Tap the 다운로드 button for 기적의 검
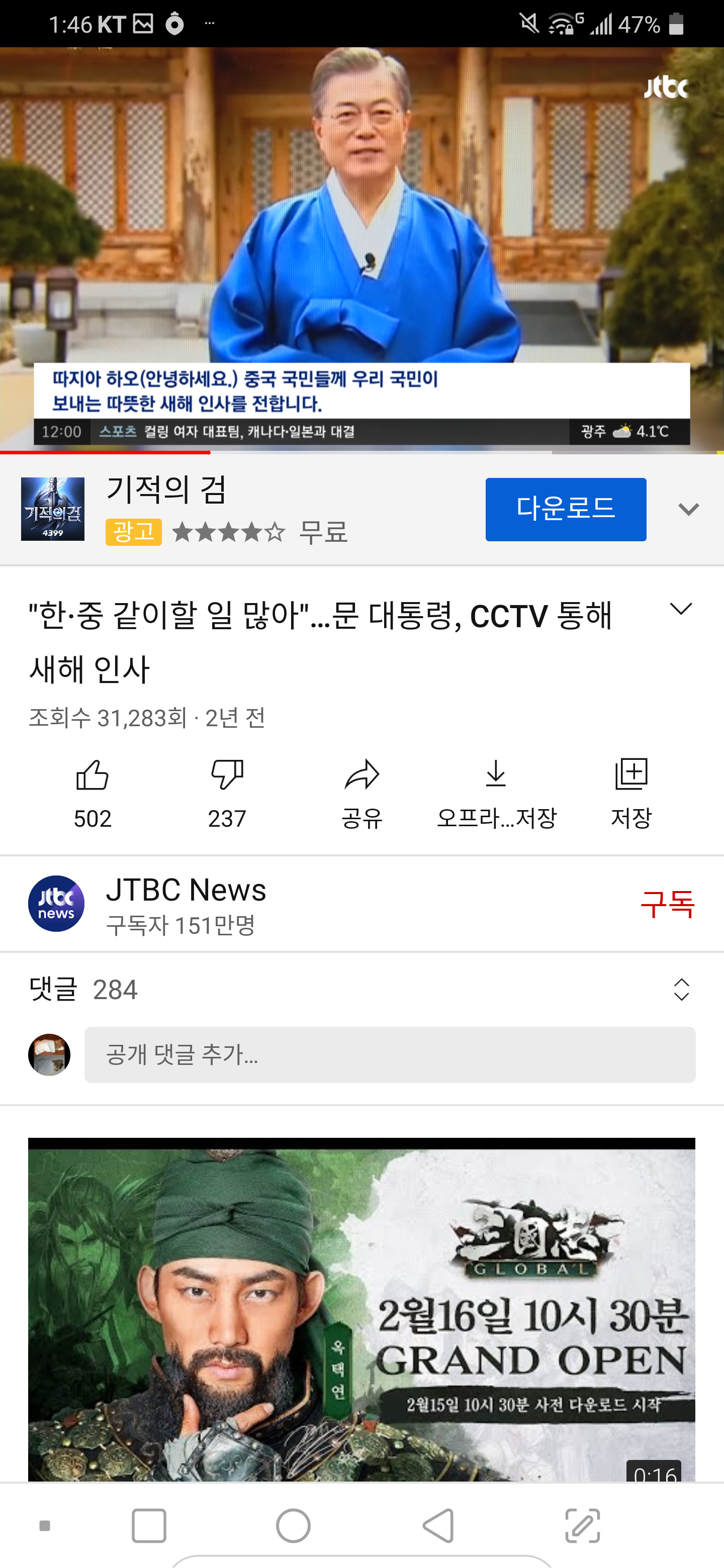 [x=565, y=509]
